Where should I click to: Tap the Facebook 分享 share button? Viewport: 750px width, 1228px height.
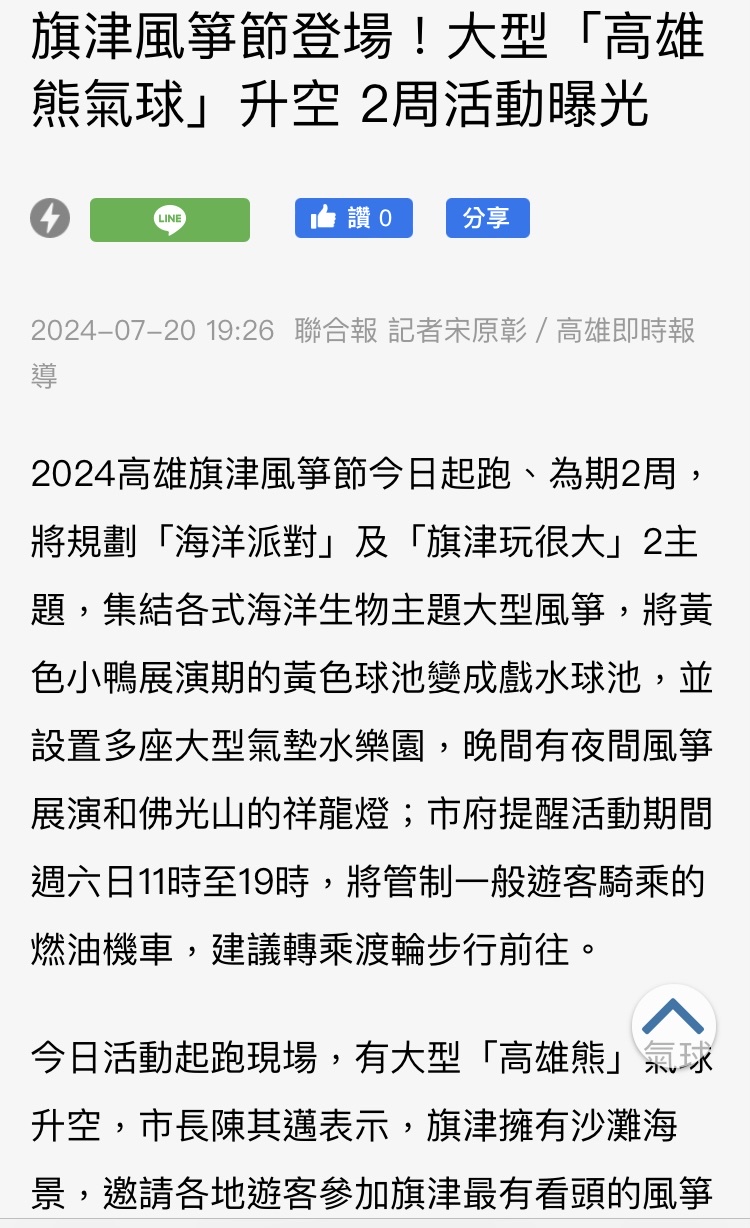[488, 218]
